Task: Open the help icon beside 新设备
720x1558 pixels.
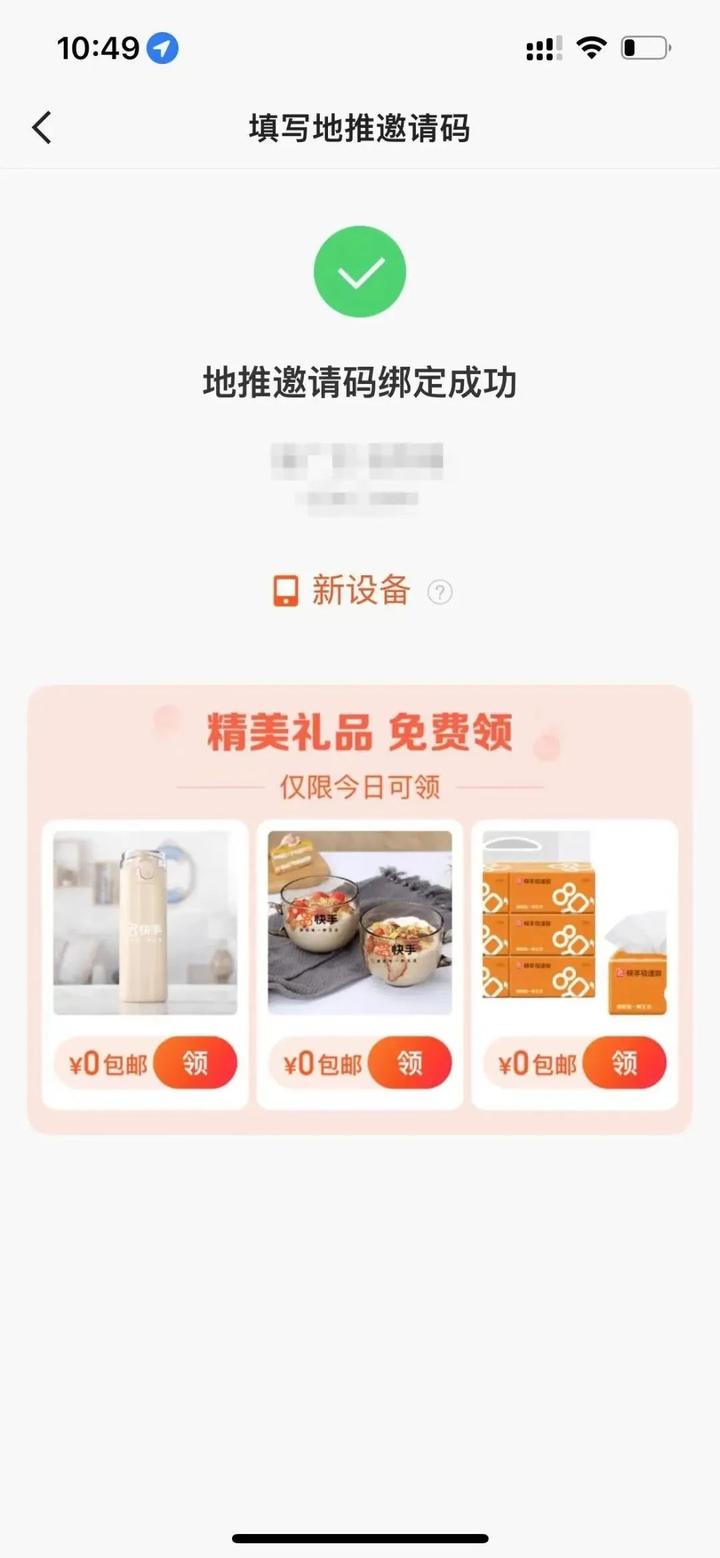Action: [440, 592]
